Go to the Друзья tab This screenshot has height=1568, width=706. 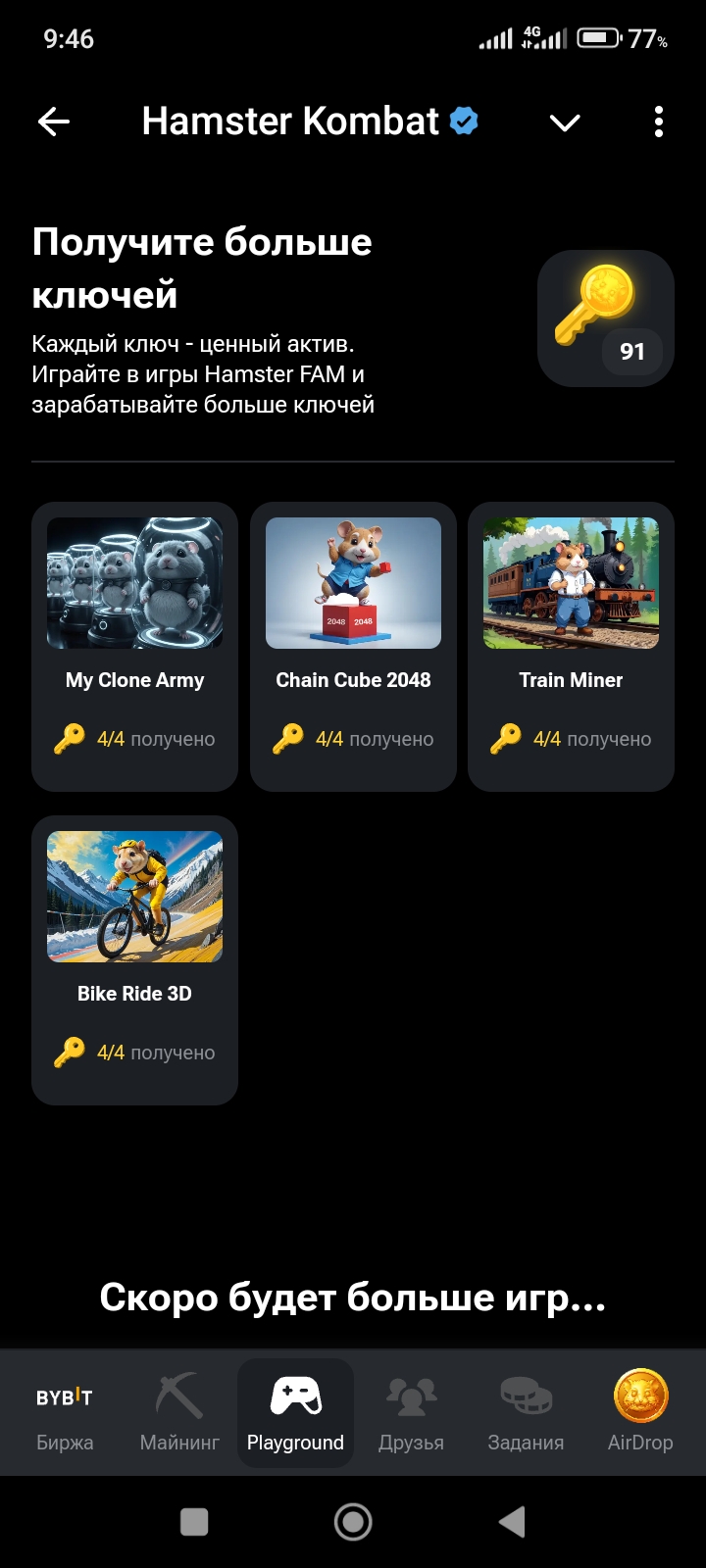pos(411,1413)
